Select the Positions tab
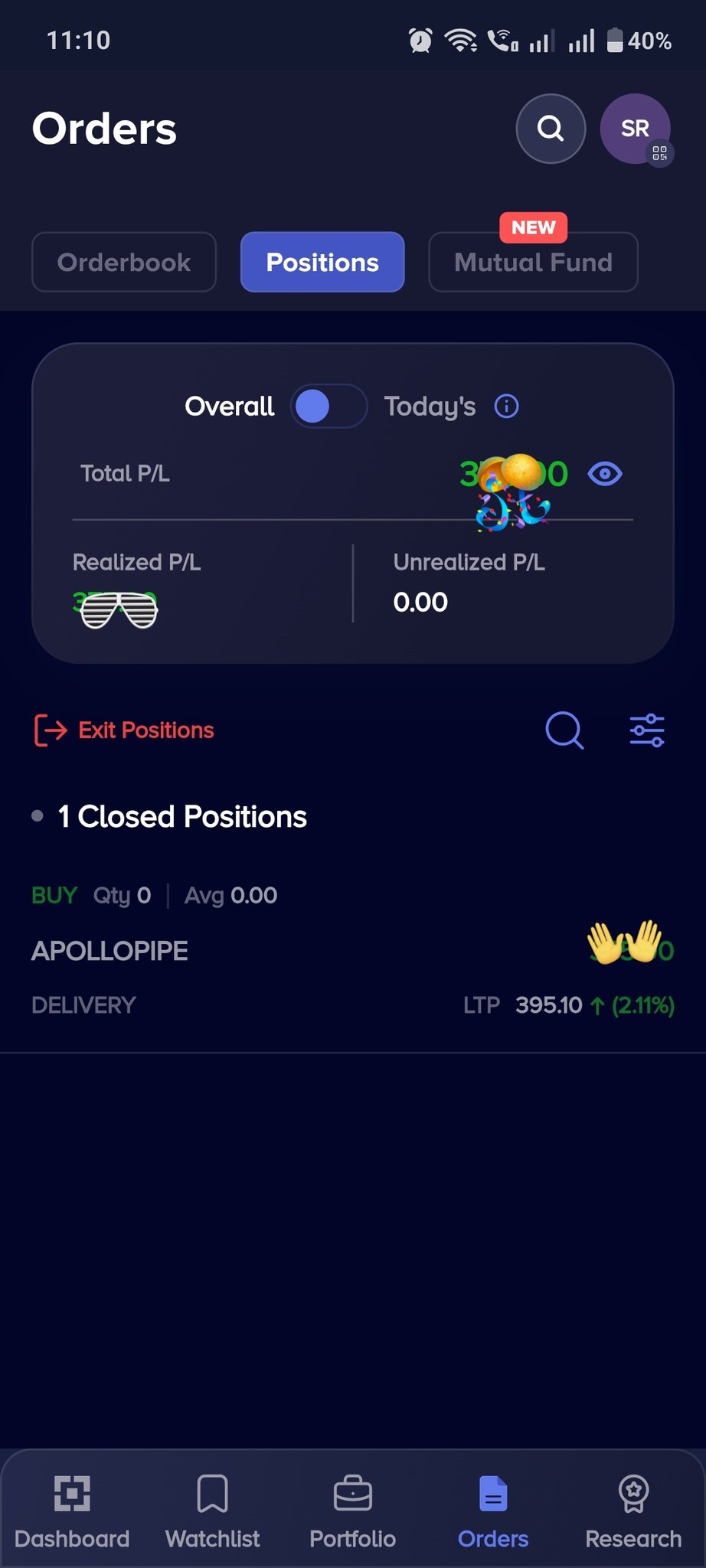This screenshot has width=706, height=1568. pyautogui.click(x=322, y=262)
